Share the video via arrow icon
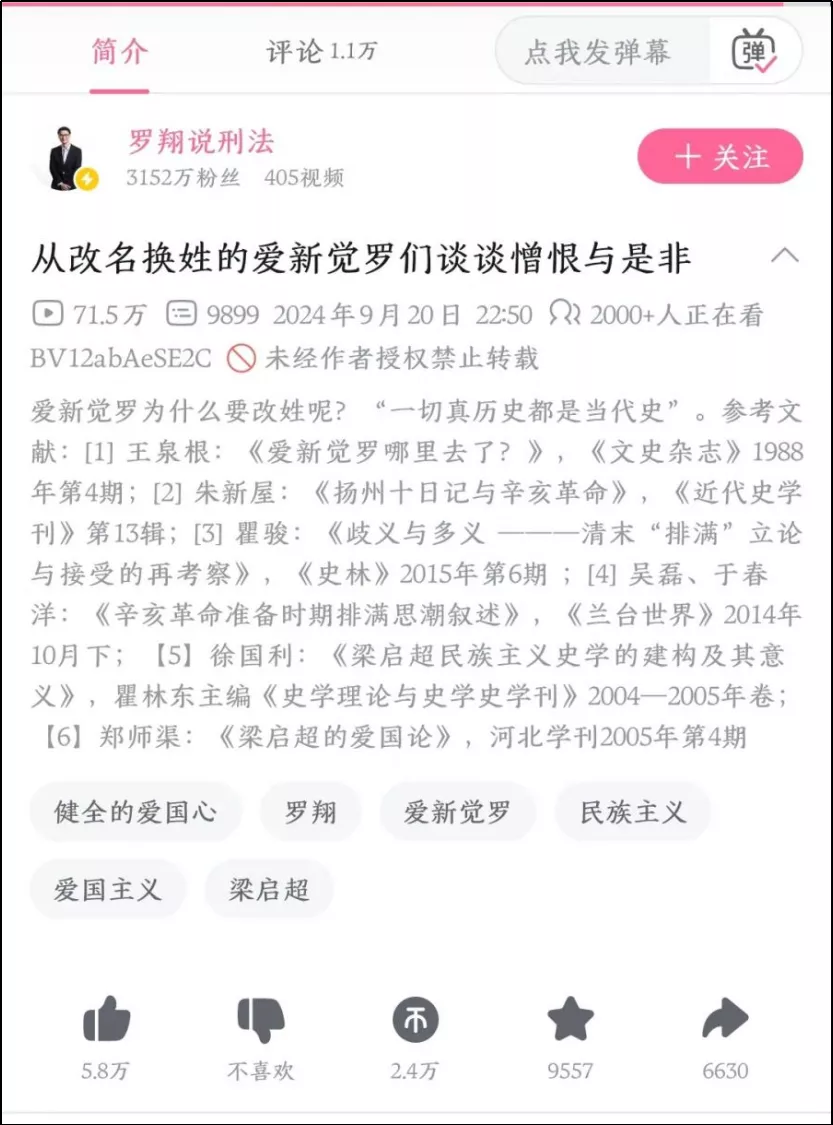 [x=725, y=1020]
